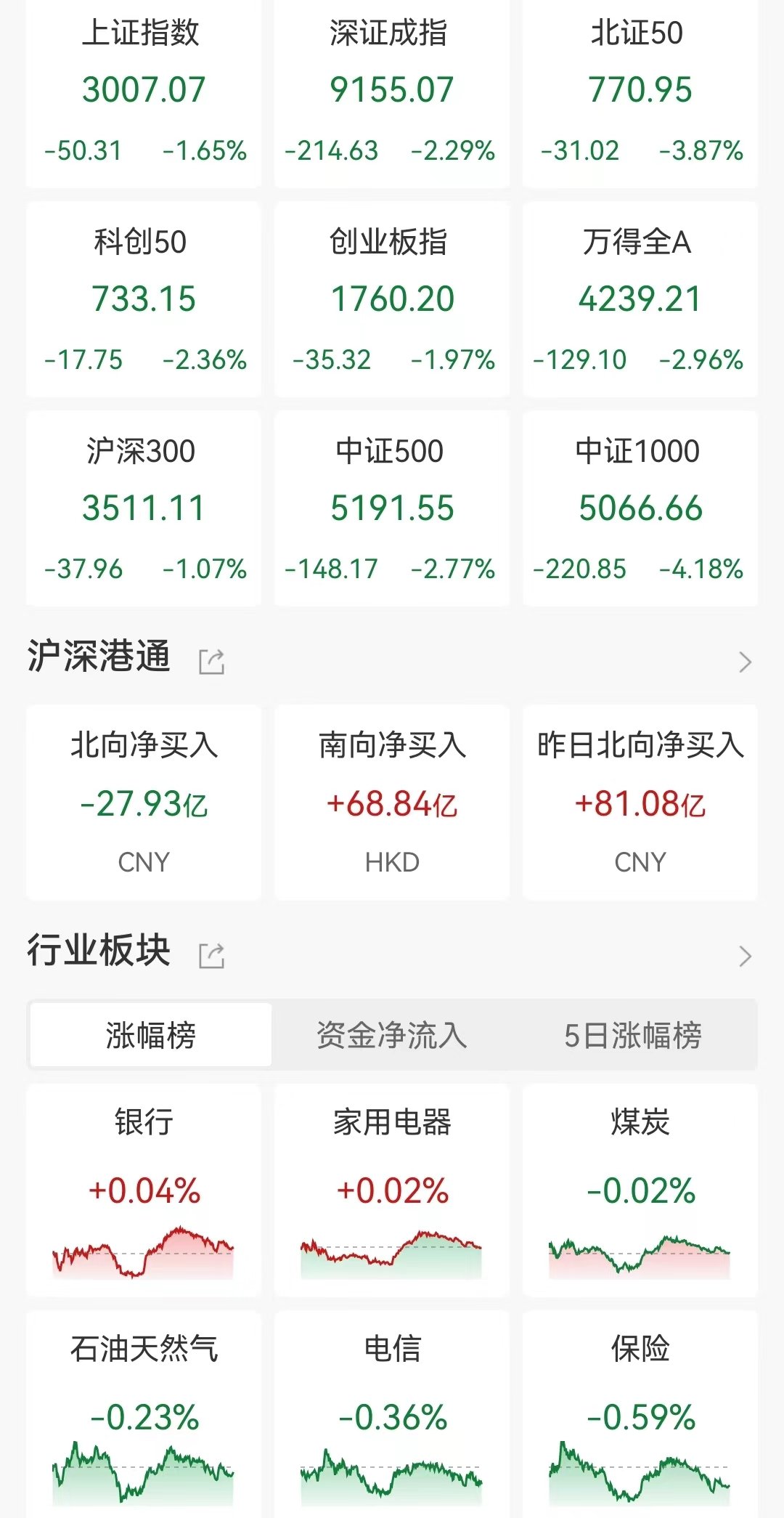Expand 沪深港通 with its chevron arrow
The image size is (784, 1518).
(745, 662)
